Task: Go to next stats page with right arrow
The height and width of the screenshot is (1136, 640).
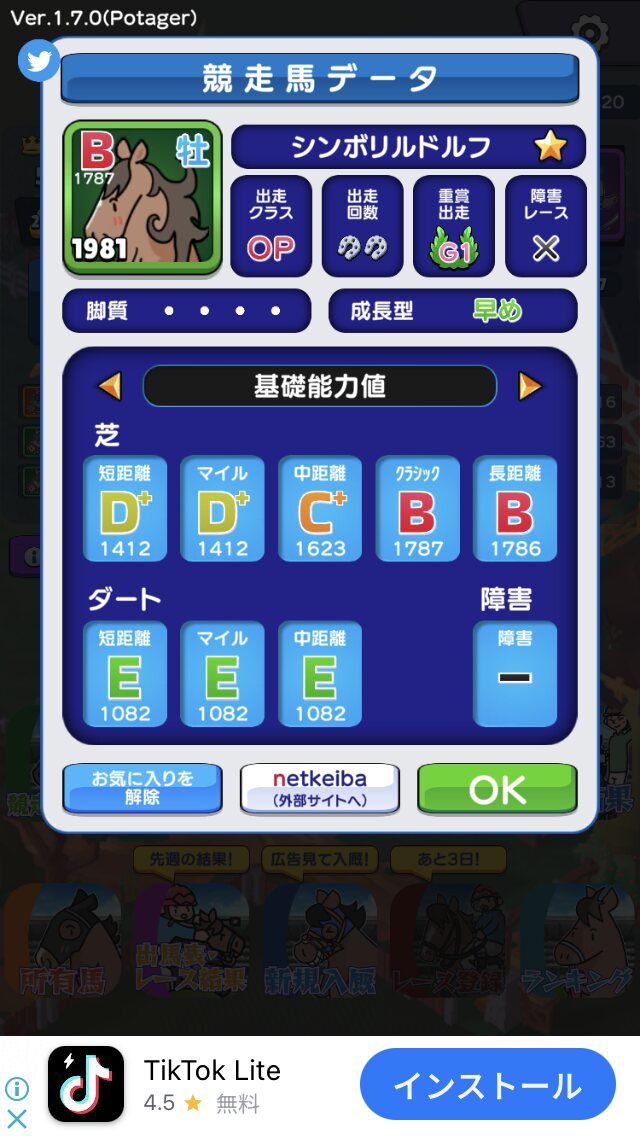Action: click(x=530, y=386)
